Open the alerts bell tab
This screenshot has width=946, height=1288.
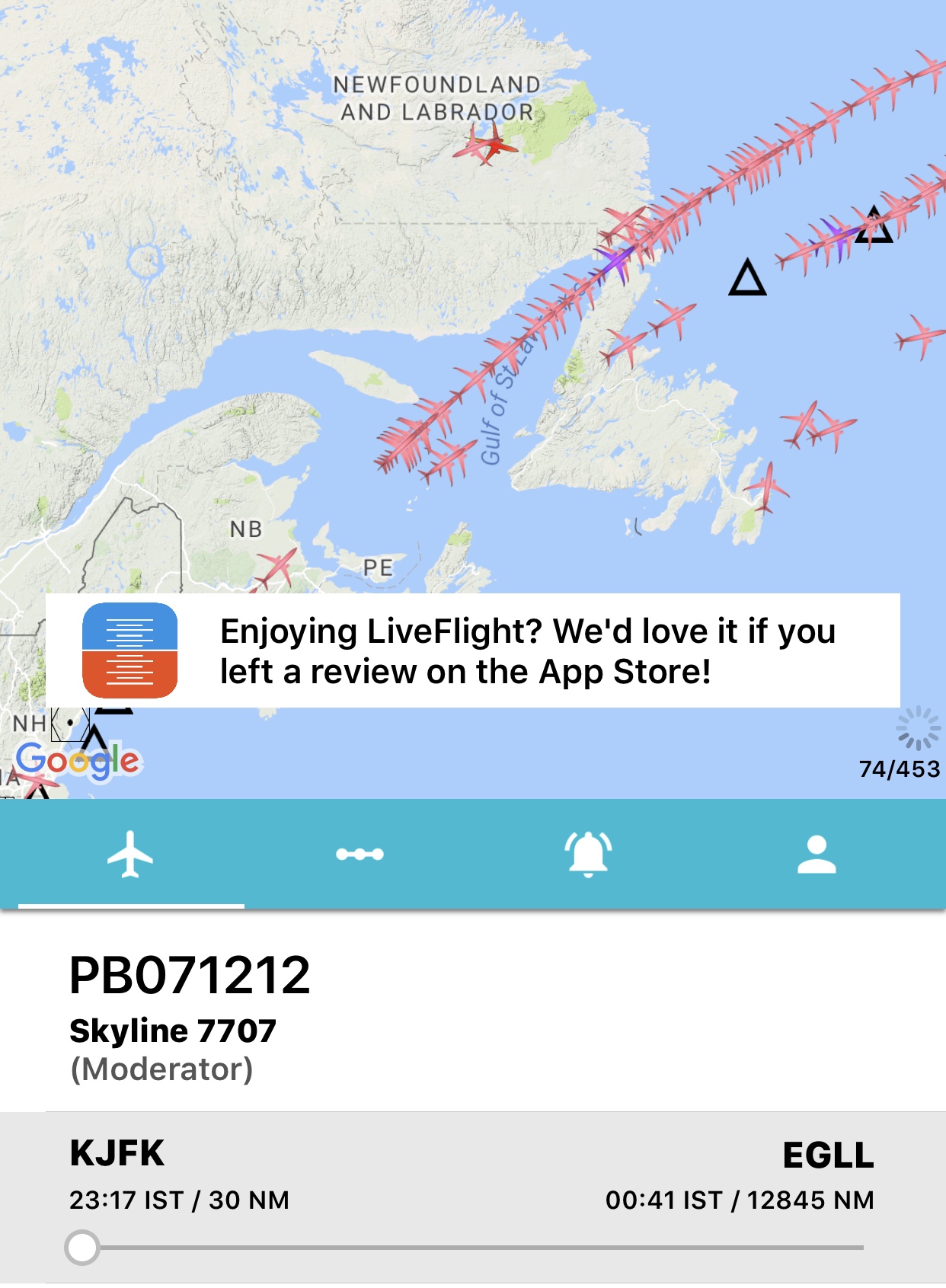pos(587,854)
